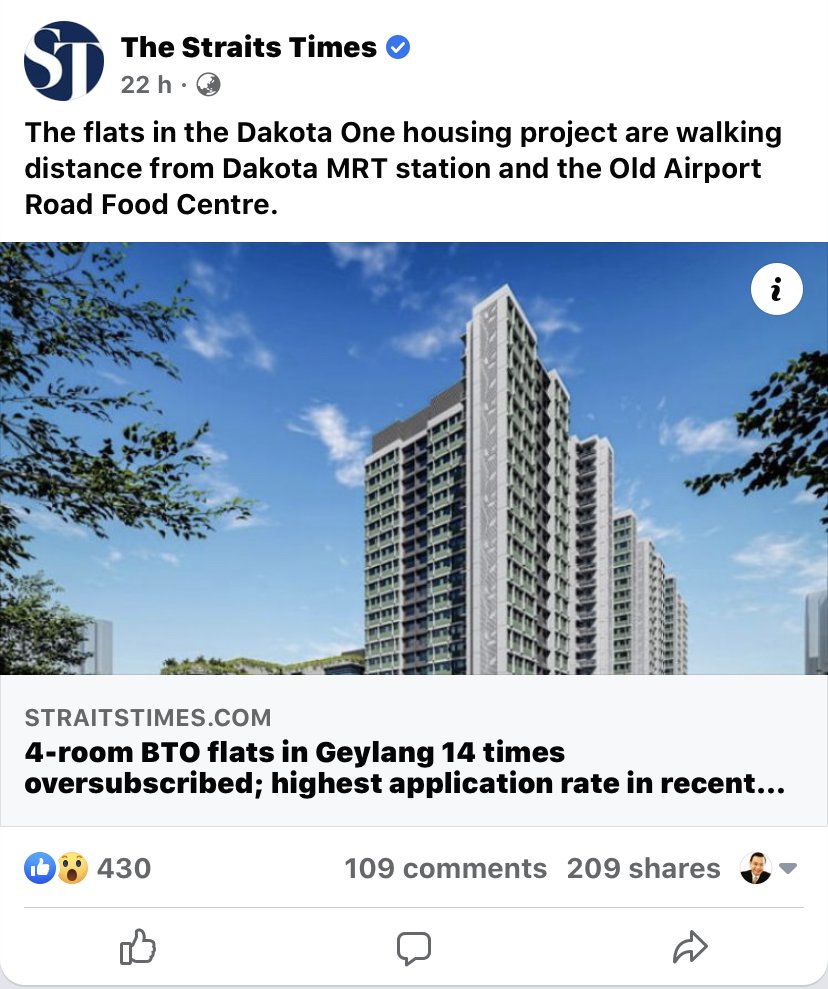828x989 pixels.
Task: Like this Straits Times post
Action: [138, 947]
